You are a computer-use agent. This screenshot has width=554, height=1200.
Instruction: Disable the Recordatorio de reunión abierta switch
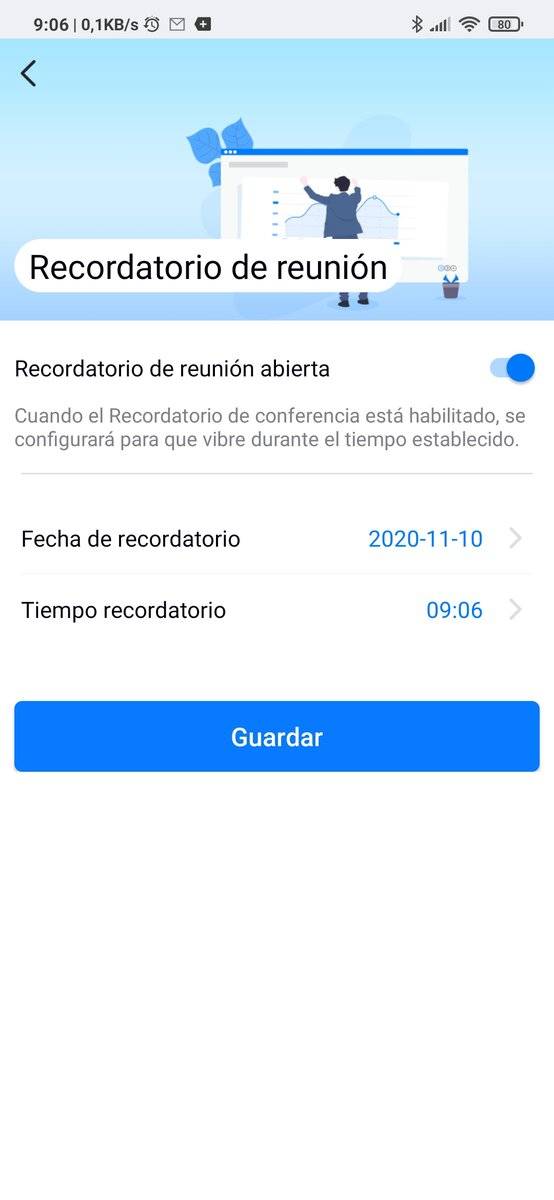(x=512, y=368)
